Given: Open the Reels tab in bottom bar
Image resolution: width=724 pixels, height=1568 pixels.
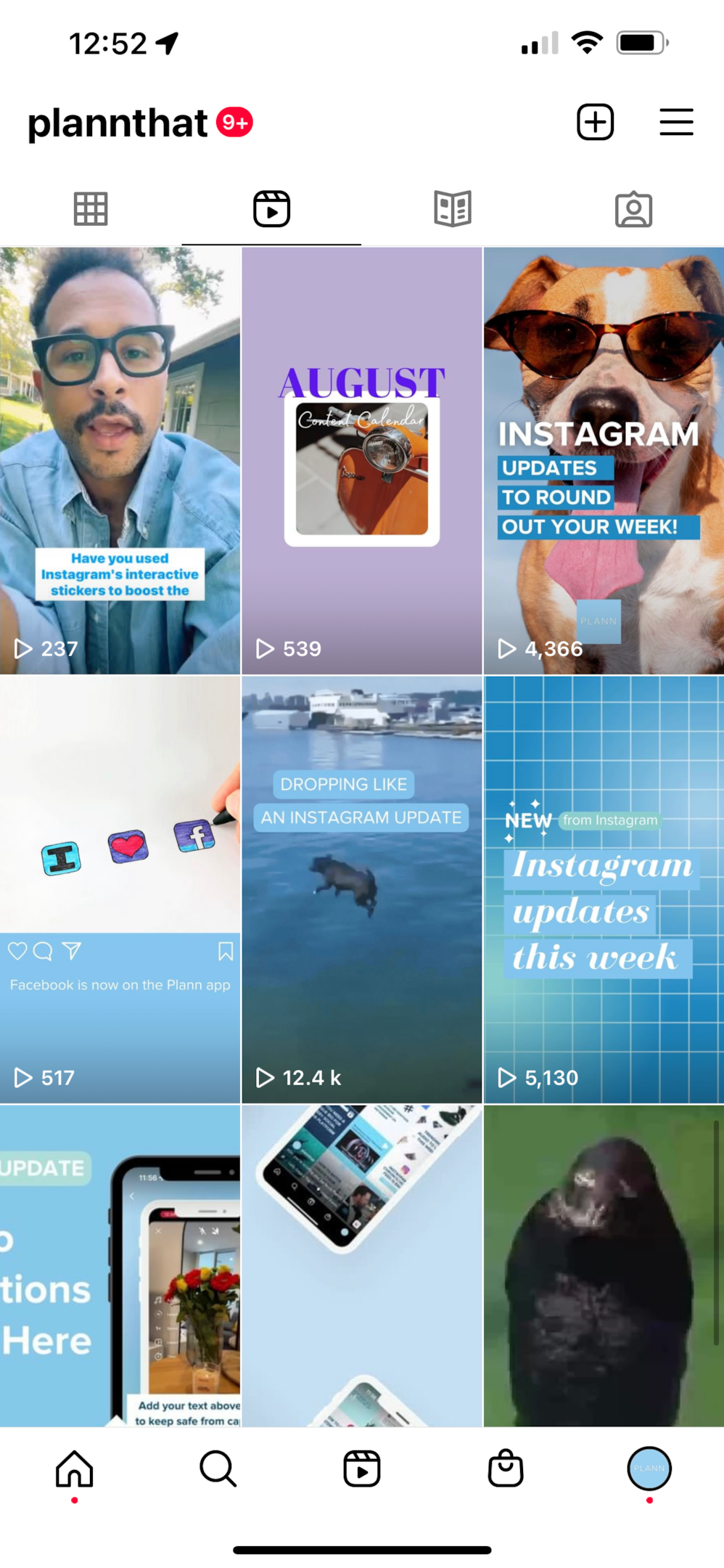Looking at the screenshot, I should (362, 1469).
